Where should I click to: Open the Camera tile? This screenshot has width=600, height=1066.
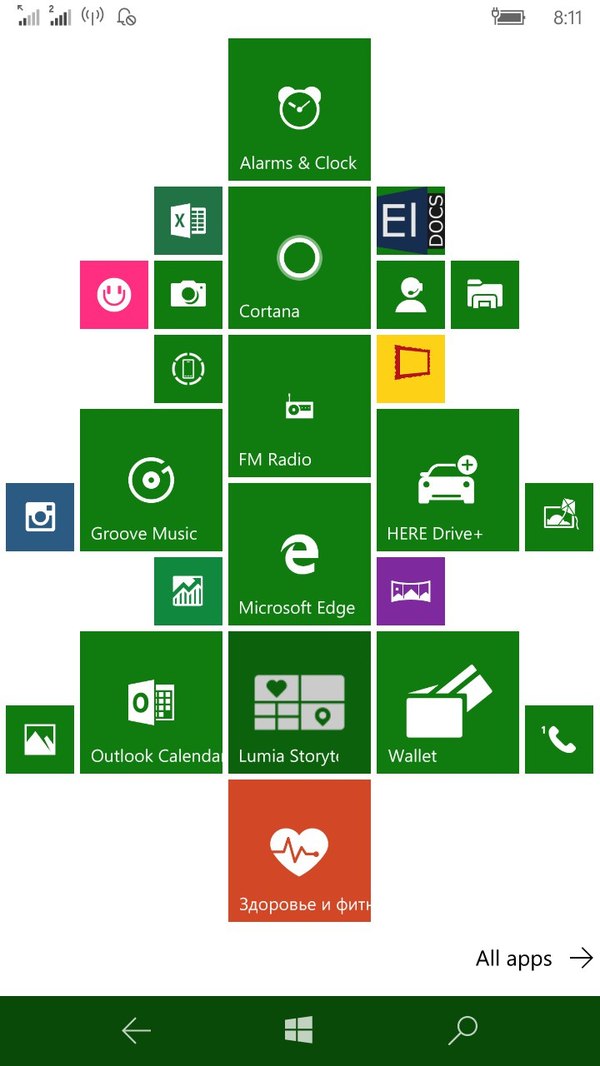(188, 295)
